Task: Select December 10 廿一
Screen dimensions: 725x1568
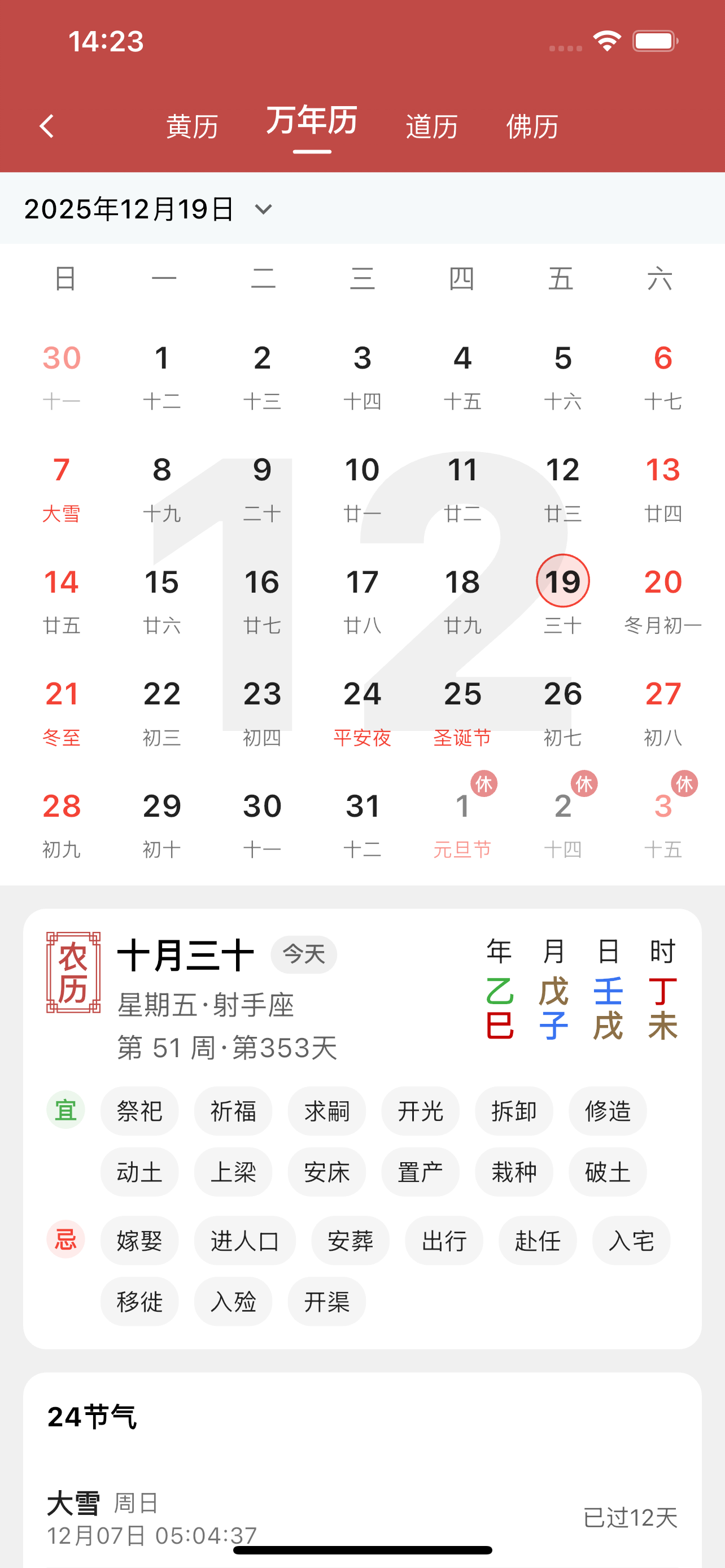Action: click(362, 488)
